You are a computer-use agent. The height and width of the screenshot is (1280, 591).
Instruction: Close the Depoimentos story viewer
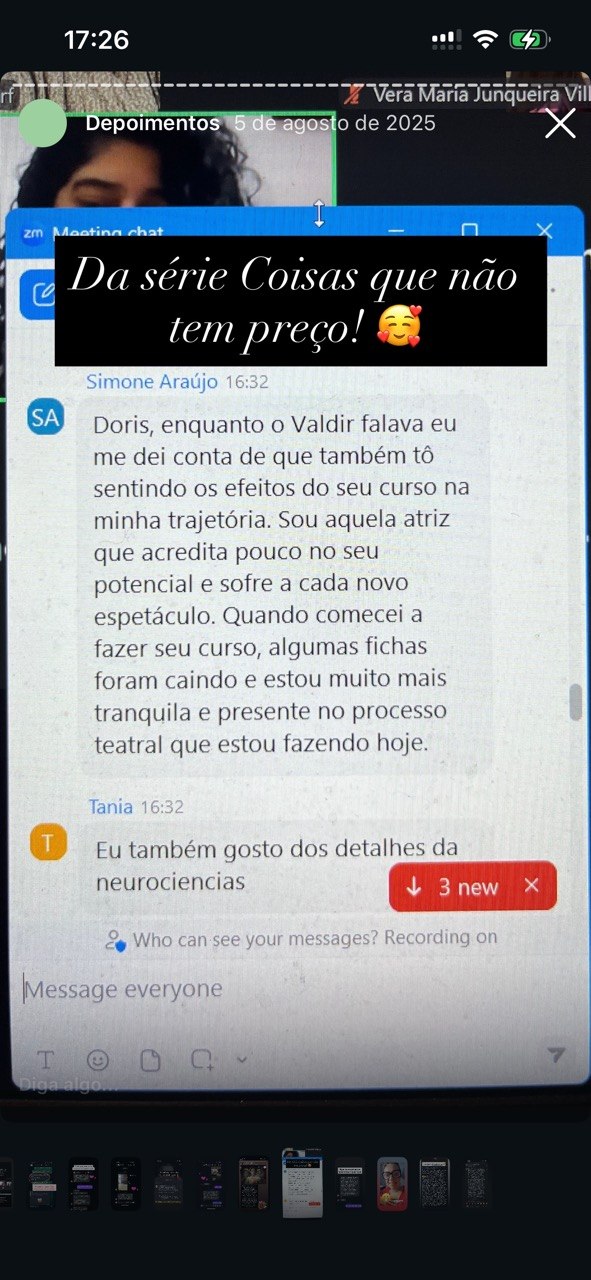tap(560, 124)
